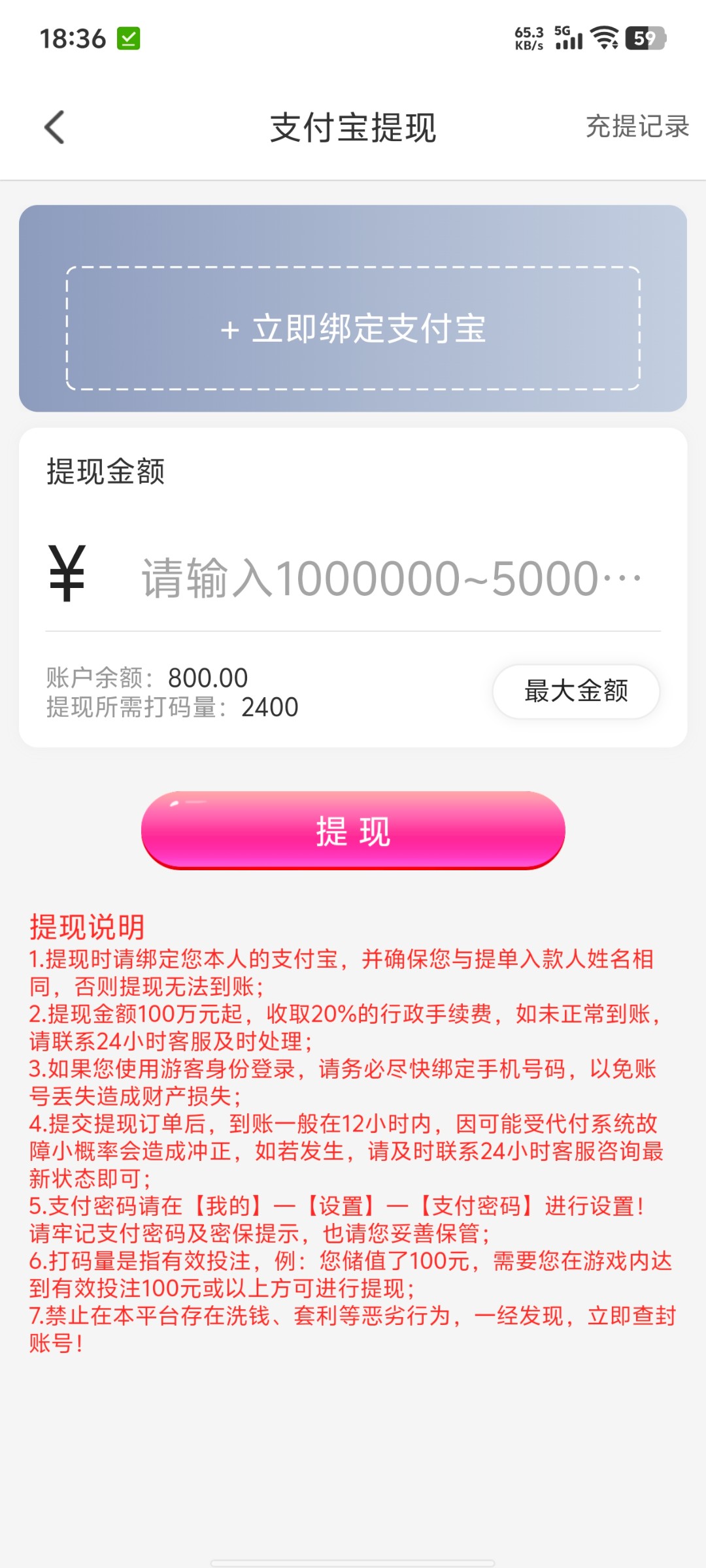Tap 立即绑定支付宝 to bind Alipay
The height and width of the screenshot is (1568, 706).
pos(353,328)
